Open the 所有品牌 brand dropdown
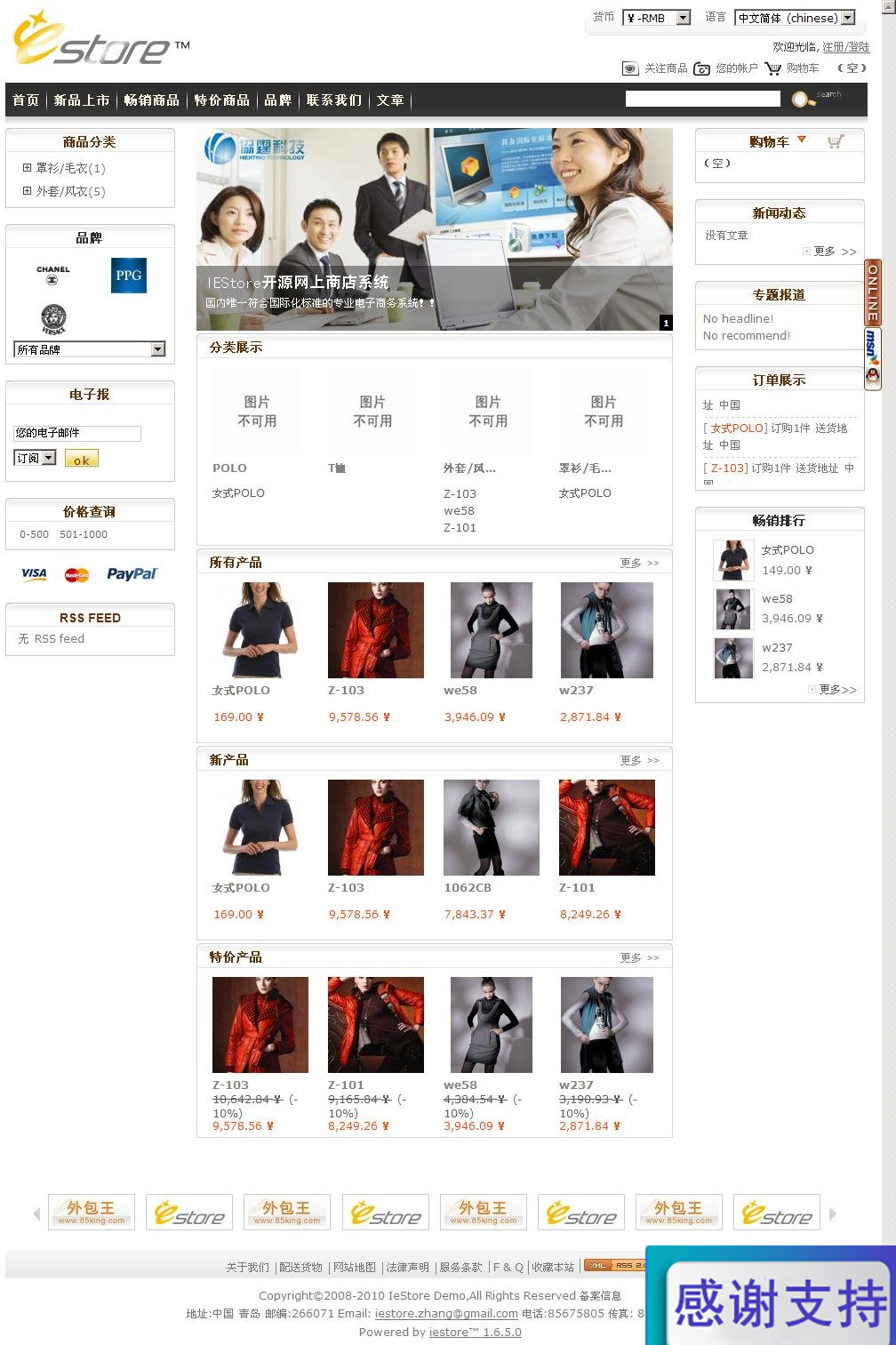The width and height of the screenshot is (896, 1345). pos(157,349)
